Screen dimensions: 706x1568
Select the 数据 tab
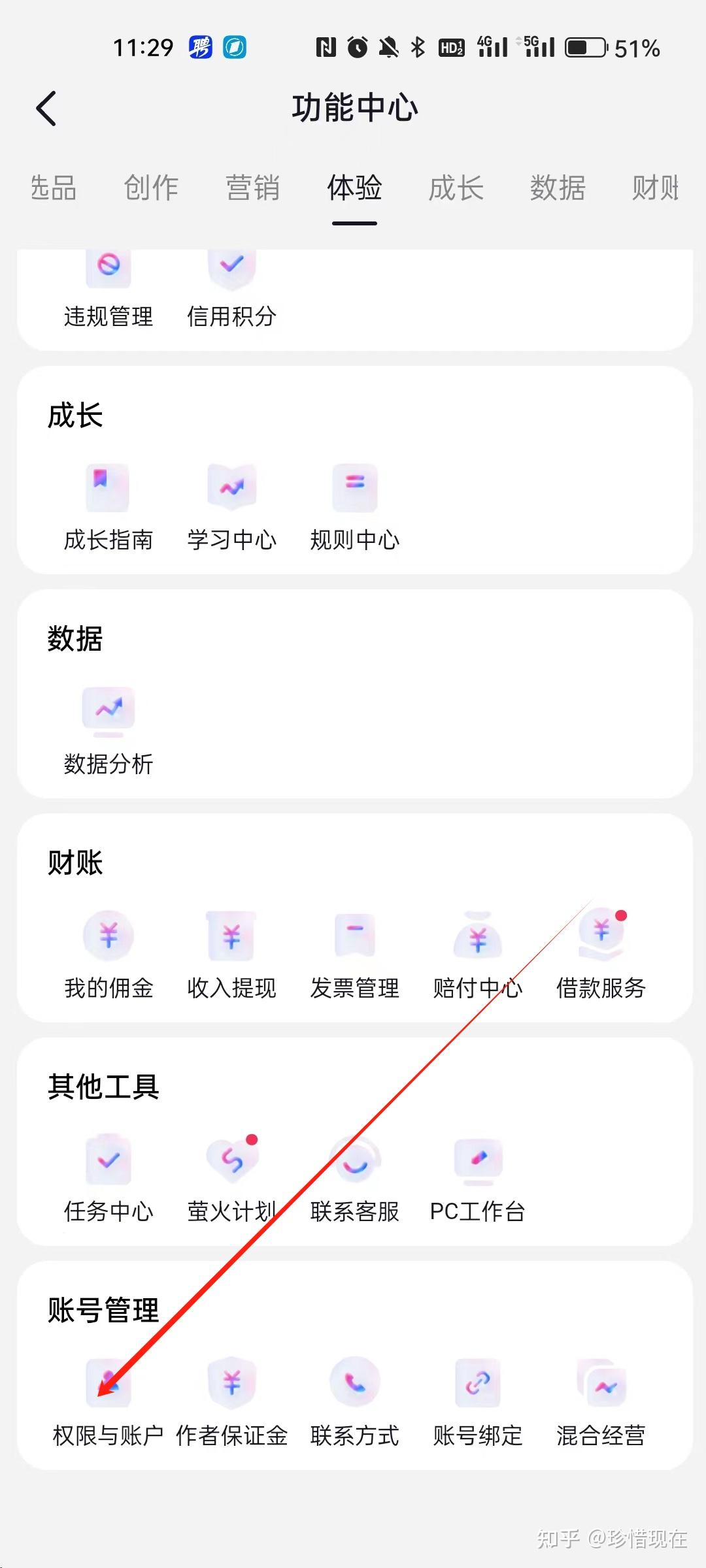pyautogui.click(x=558, y=188)
